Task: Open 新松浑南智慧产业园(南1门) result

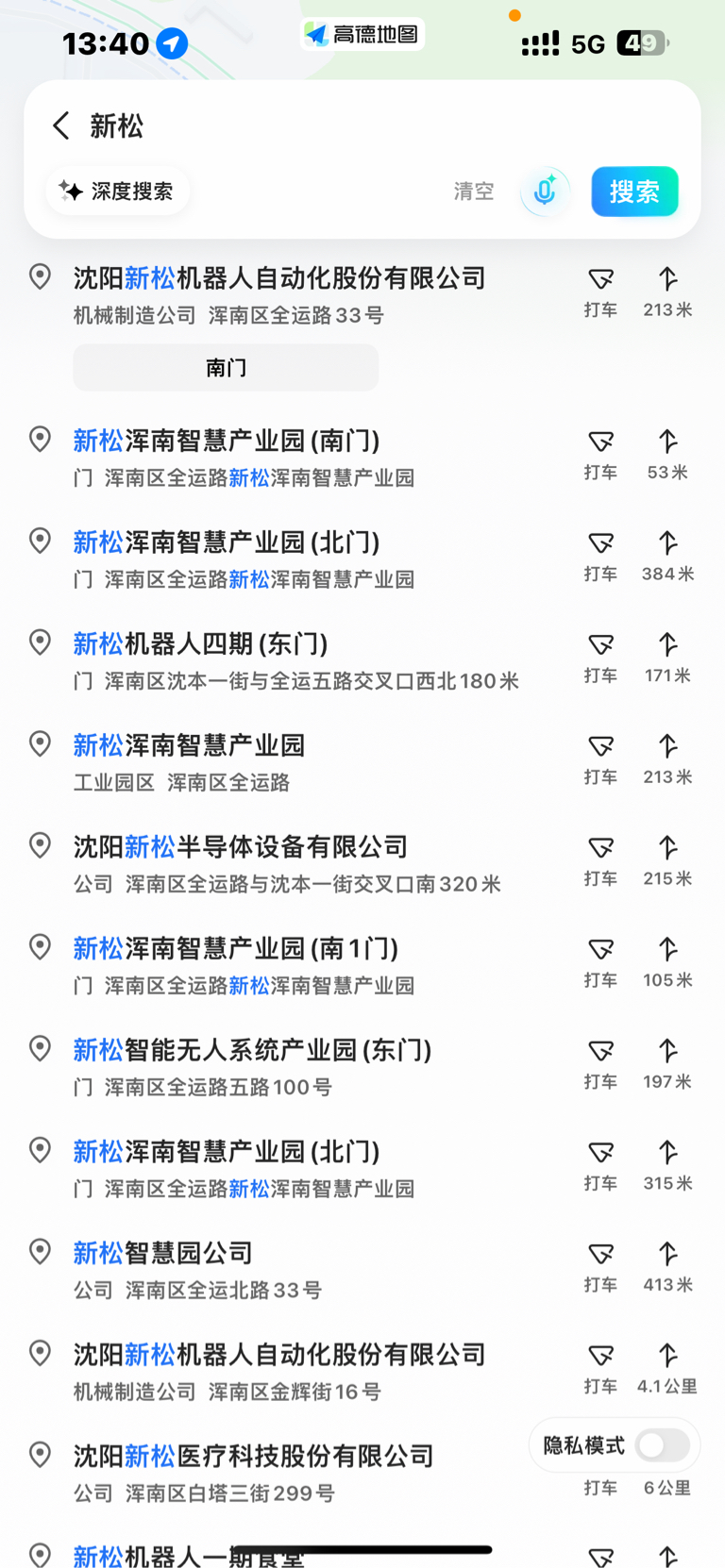Action: 293,966
